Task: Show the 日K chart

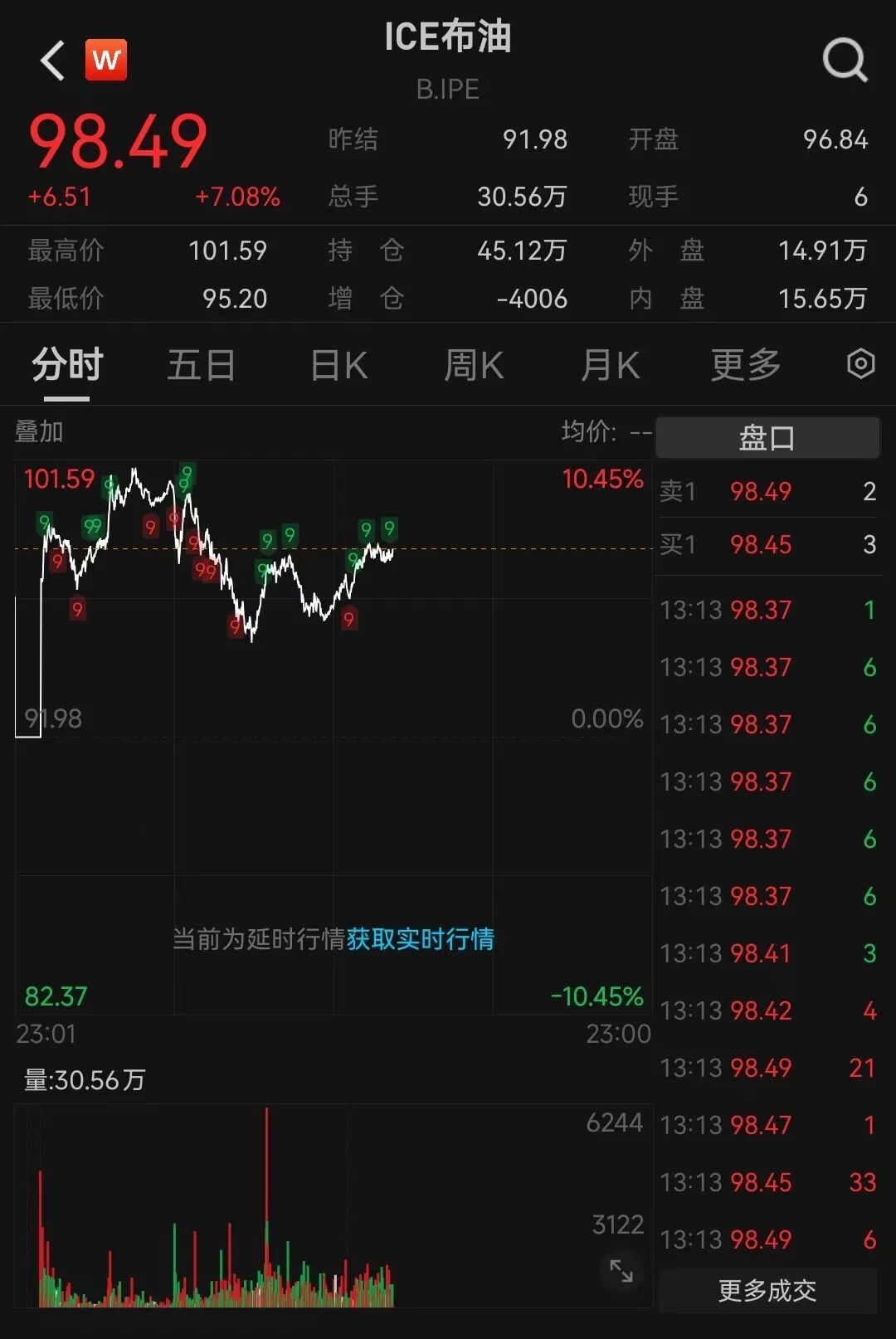Action: [x=338, y=365]
